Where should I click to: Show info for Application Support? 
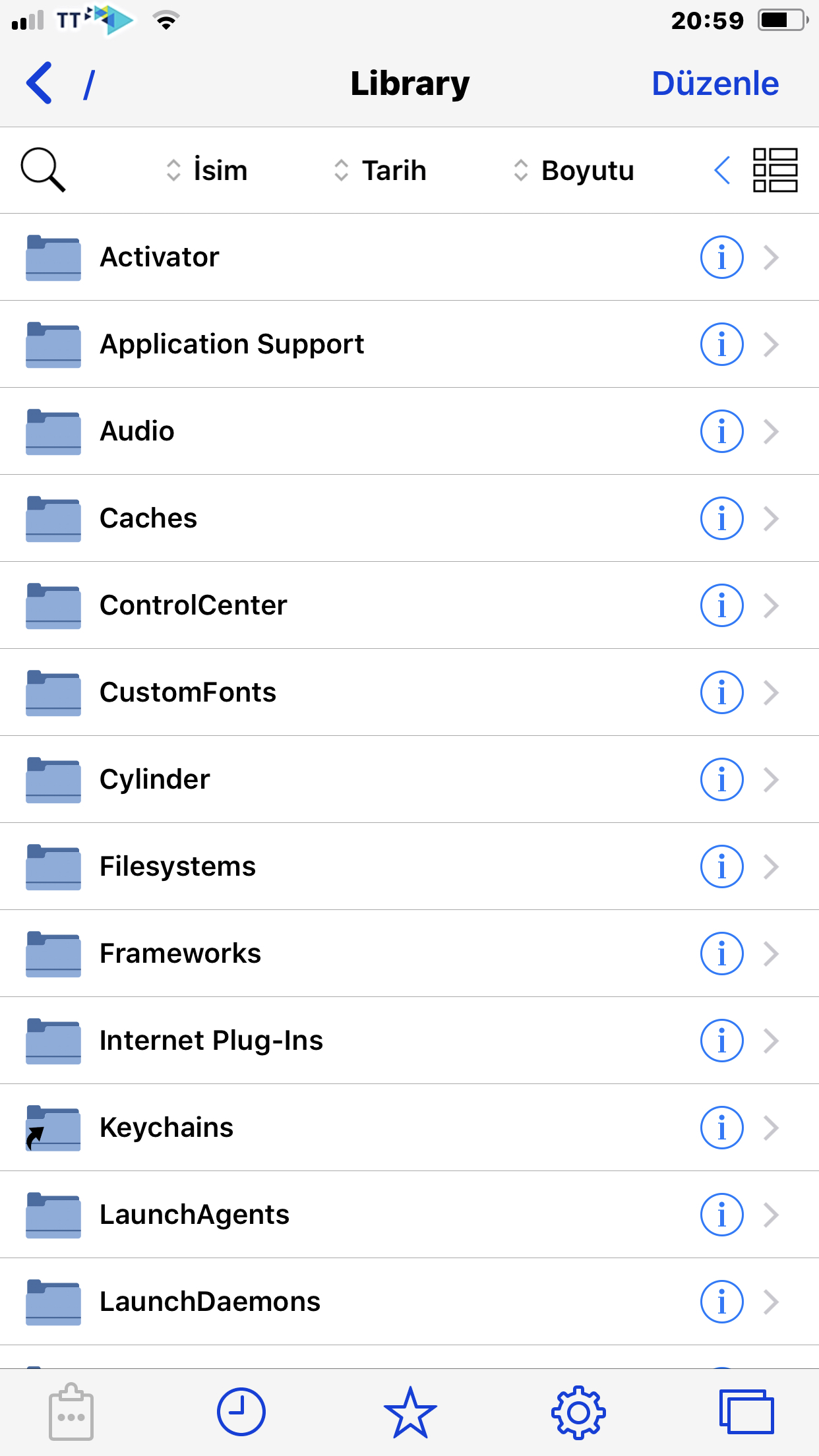click(721, 344)
